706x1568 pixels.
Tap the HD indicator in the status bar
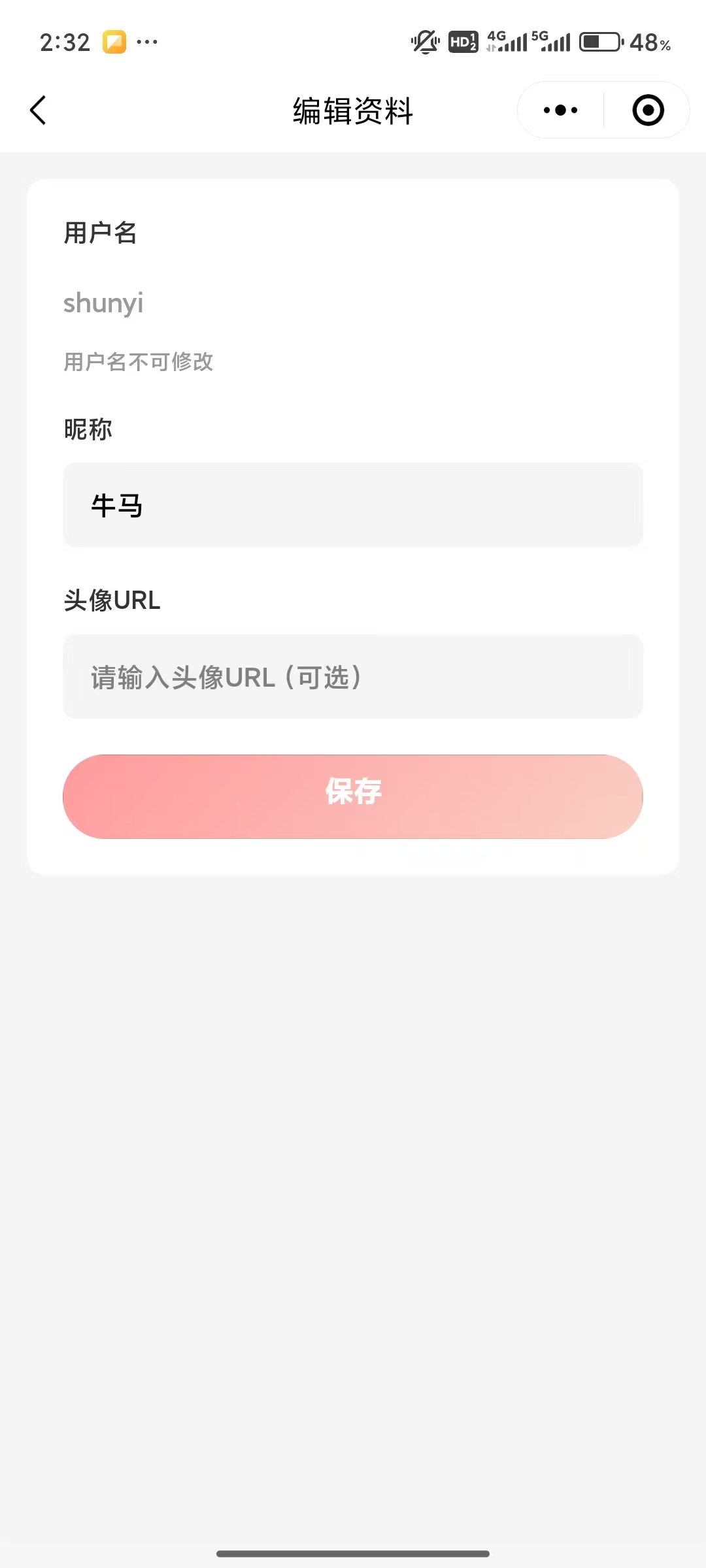[463, 41]
